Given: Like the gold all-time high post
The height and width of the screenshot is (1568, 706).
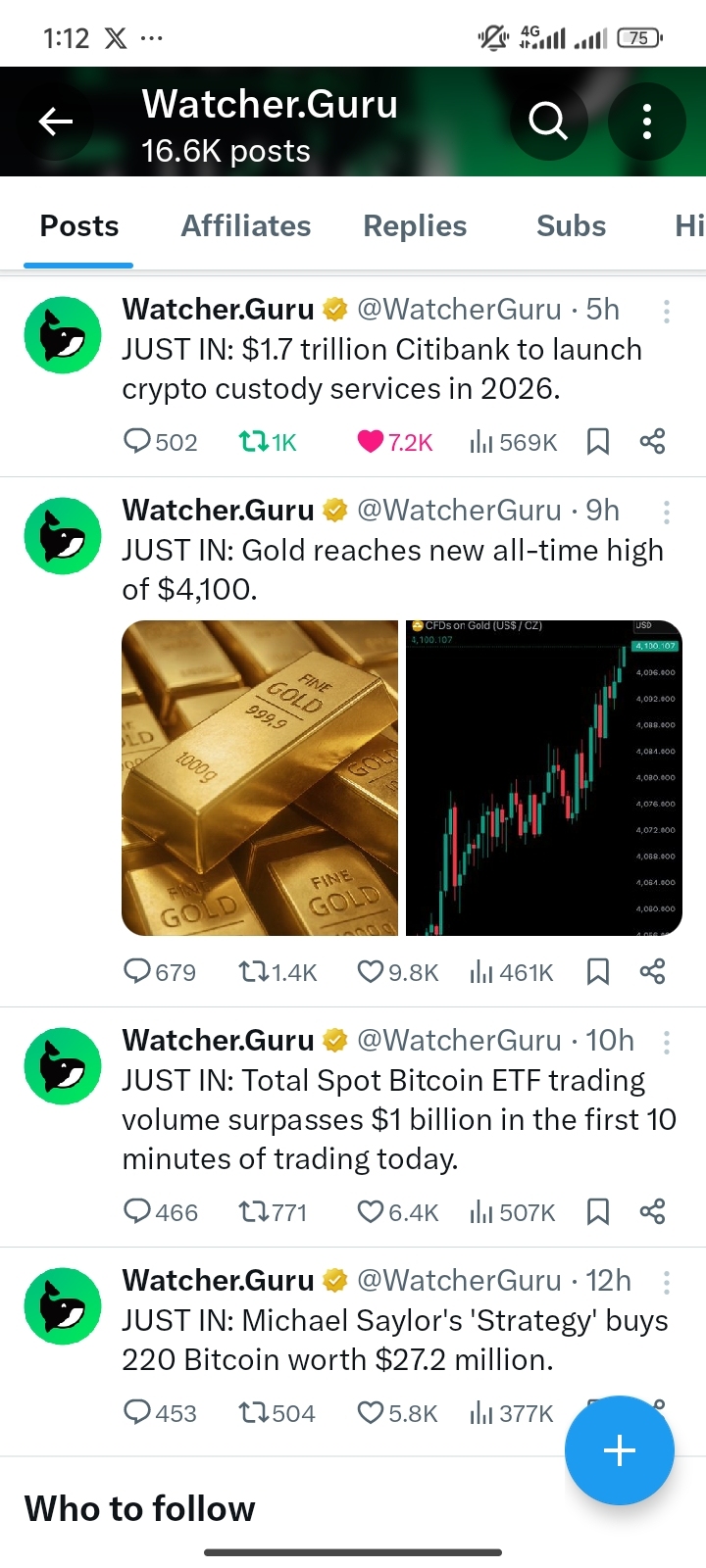Looking at the screenshot, I should pos(371,972).
